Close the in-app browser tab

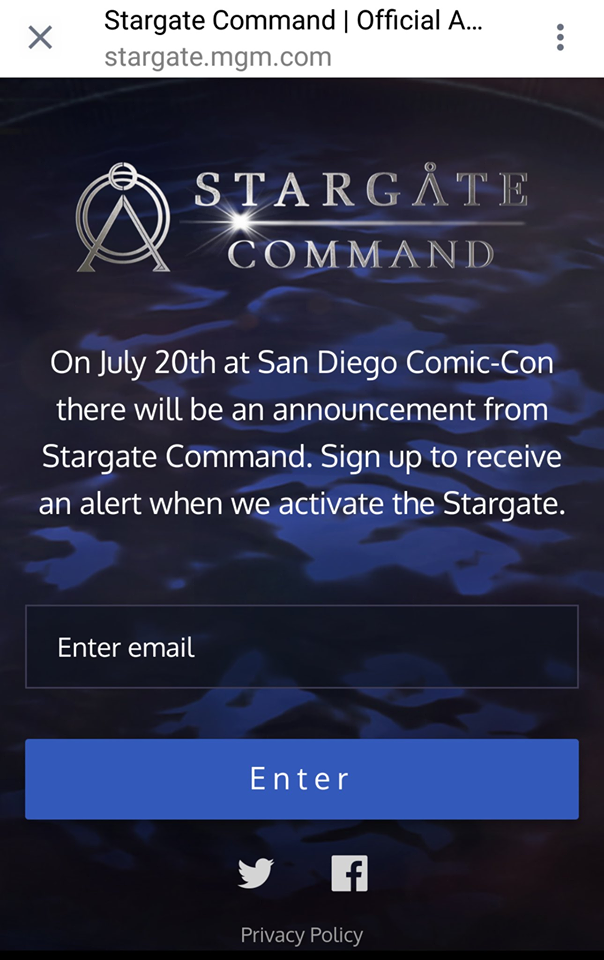point(40,38)
